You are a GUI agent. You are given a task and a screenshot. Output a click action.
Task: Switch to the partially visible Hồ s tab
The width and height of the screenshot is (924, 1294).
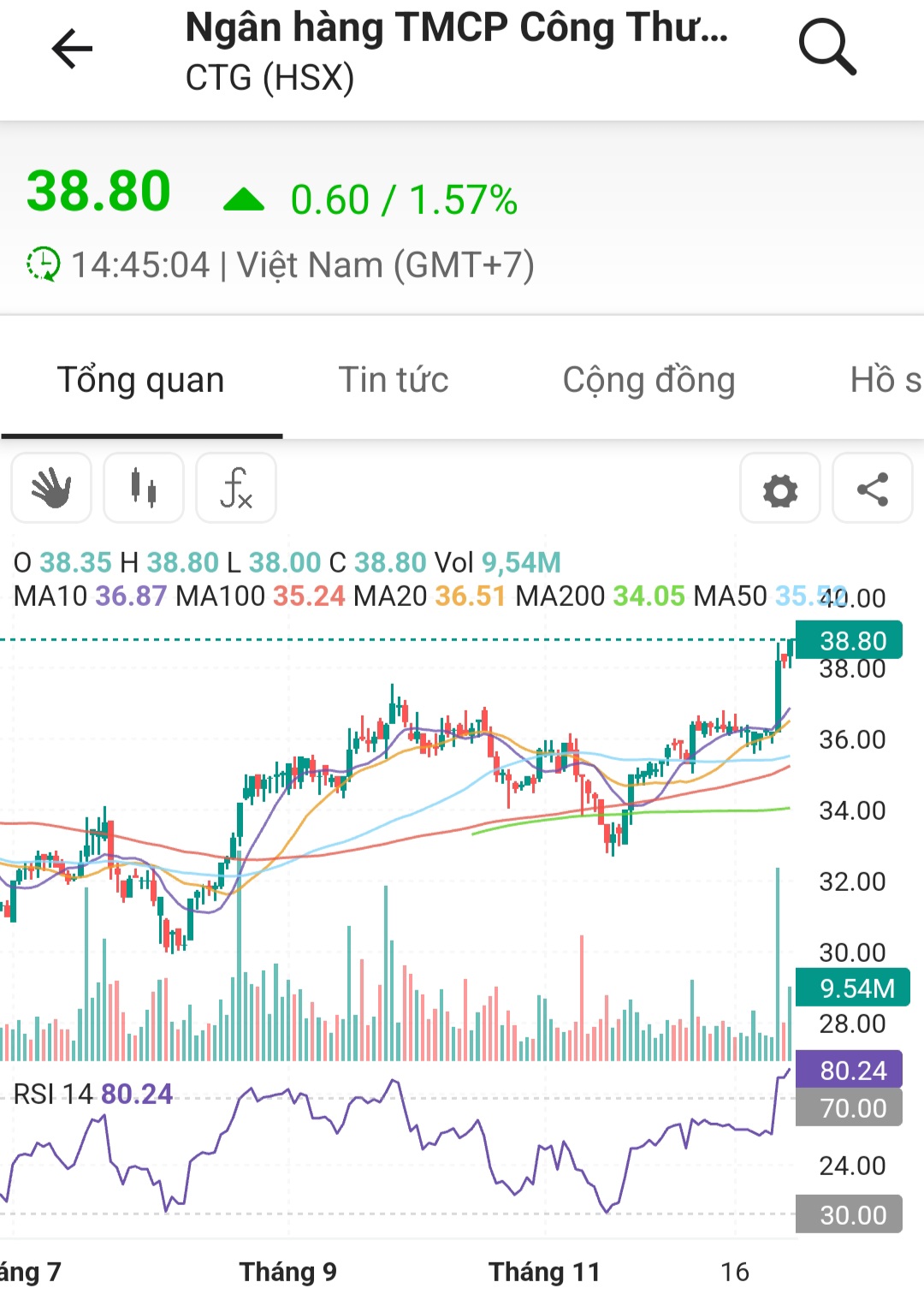(x=885, y=380)
